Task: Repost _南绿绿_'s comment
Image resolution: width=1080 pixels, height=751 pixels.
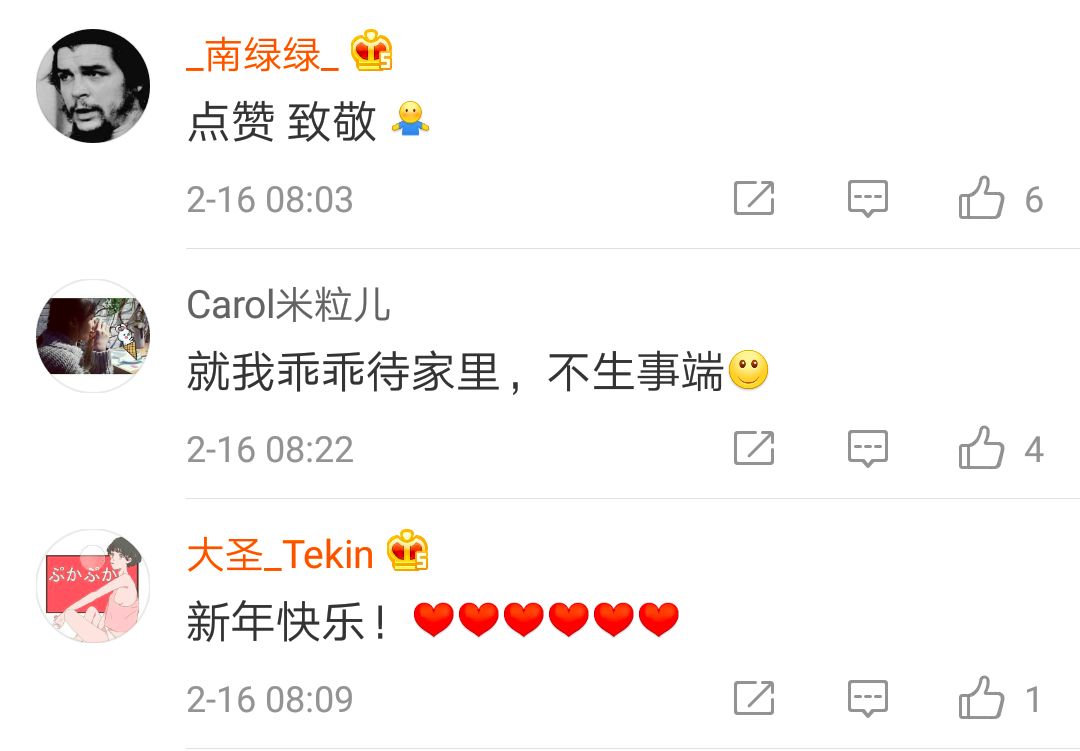Action: point(754,198)
